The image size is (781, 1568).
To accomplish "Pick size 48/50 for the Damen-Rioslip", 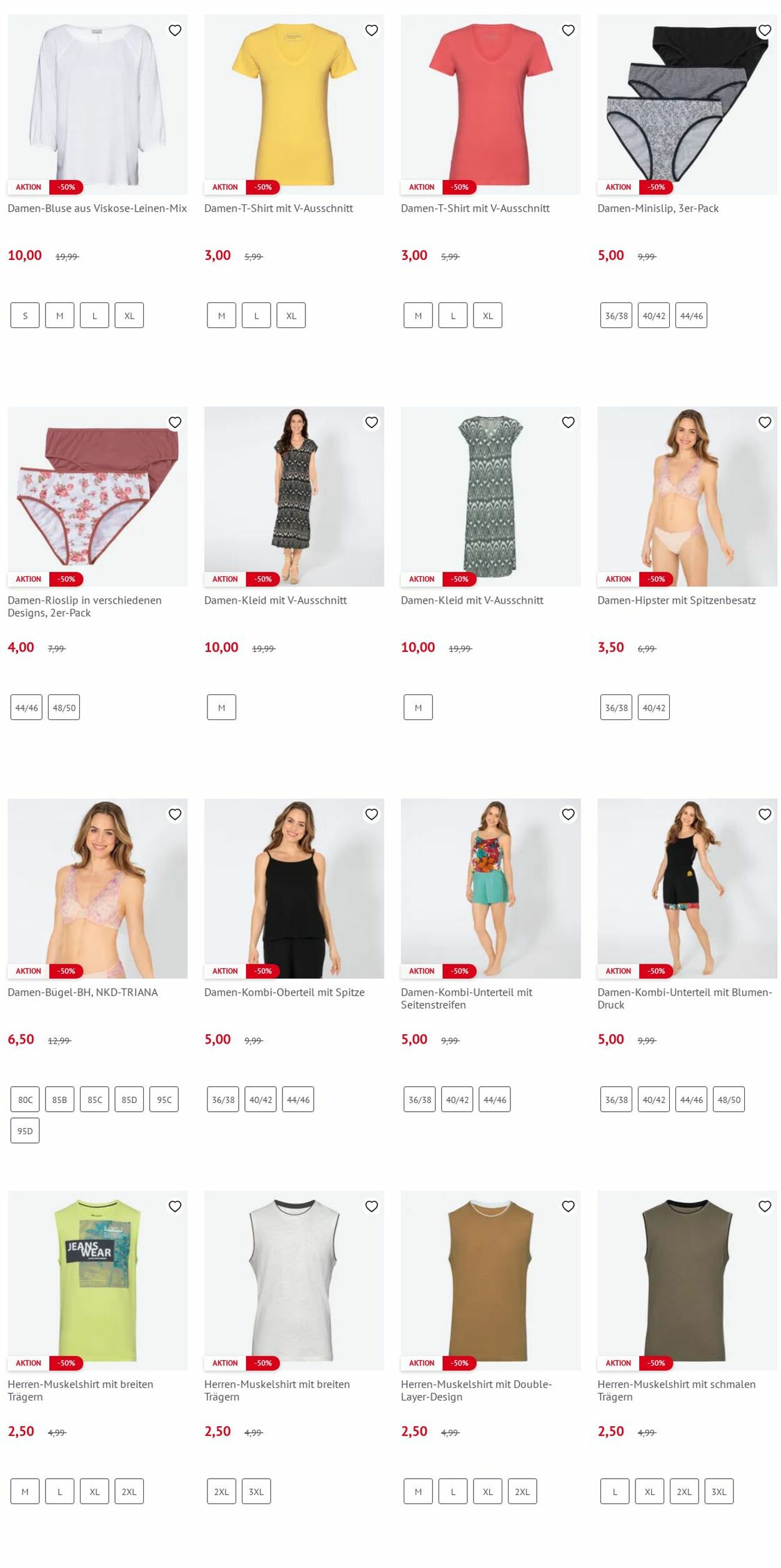I will tap(64, 707).
